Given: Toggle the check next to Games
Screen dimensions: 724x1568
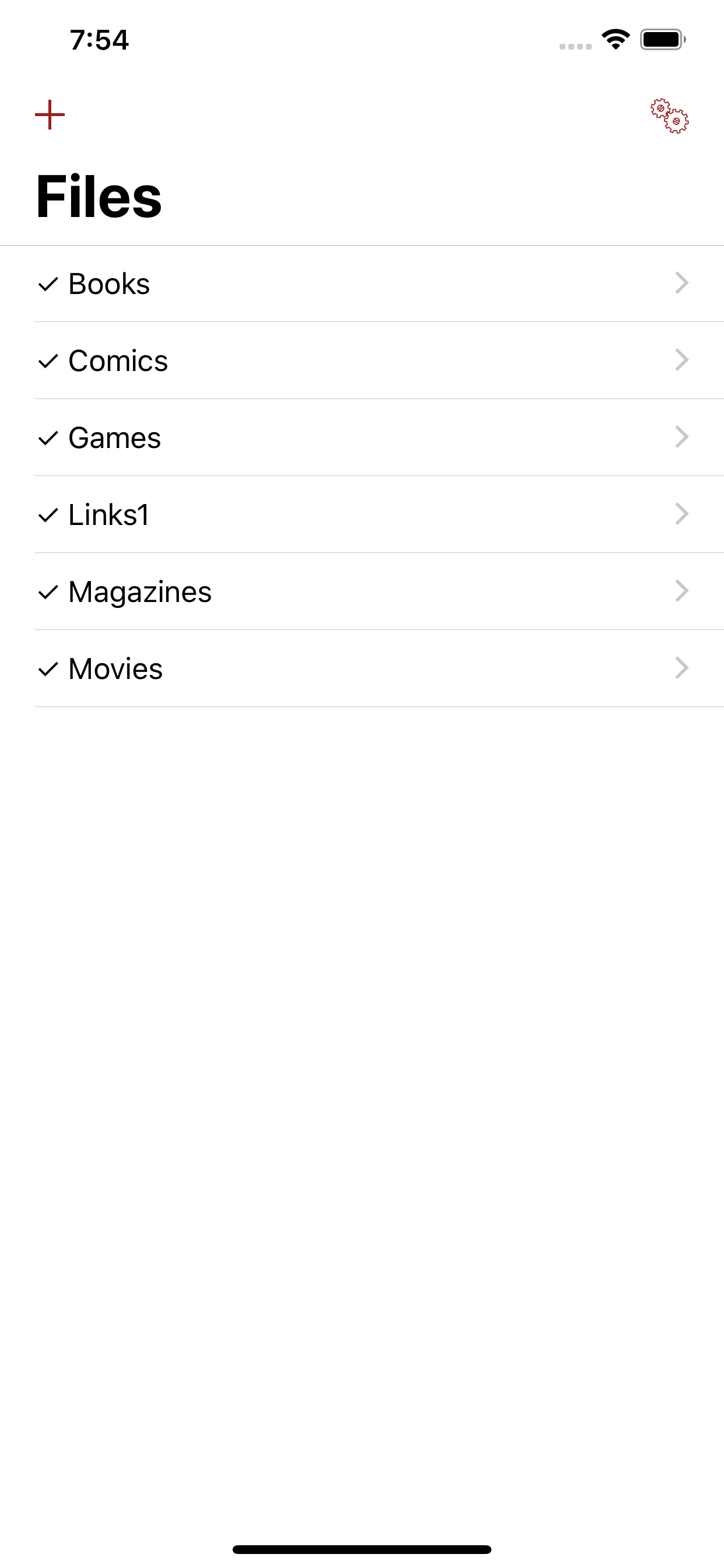Looking at the screenshot, I should point(48,437).
